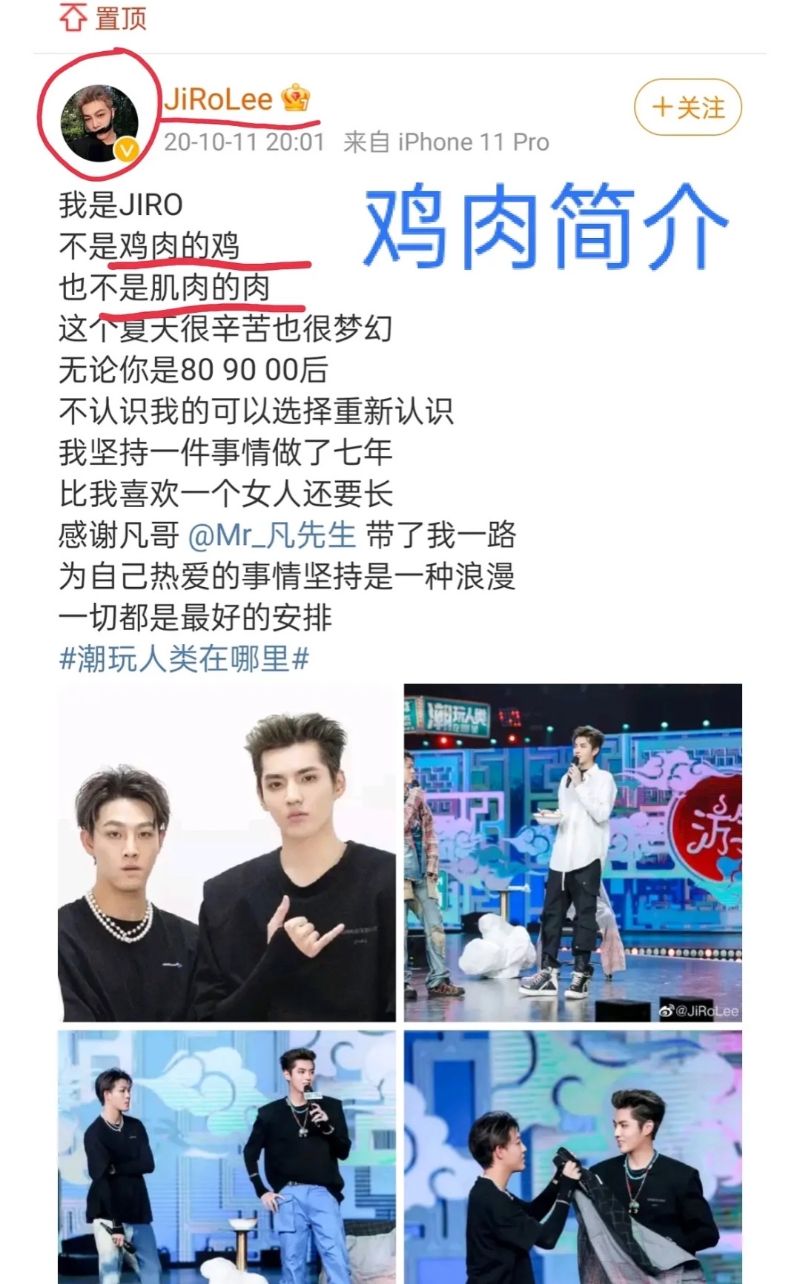800x1284 pixels.
Task: View the photo of the two men posing
Action: pos(227,853)
